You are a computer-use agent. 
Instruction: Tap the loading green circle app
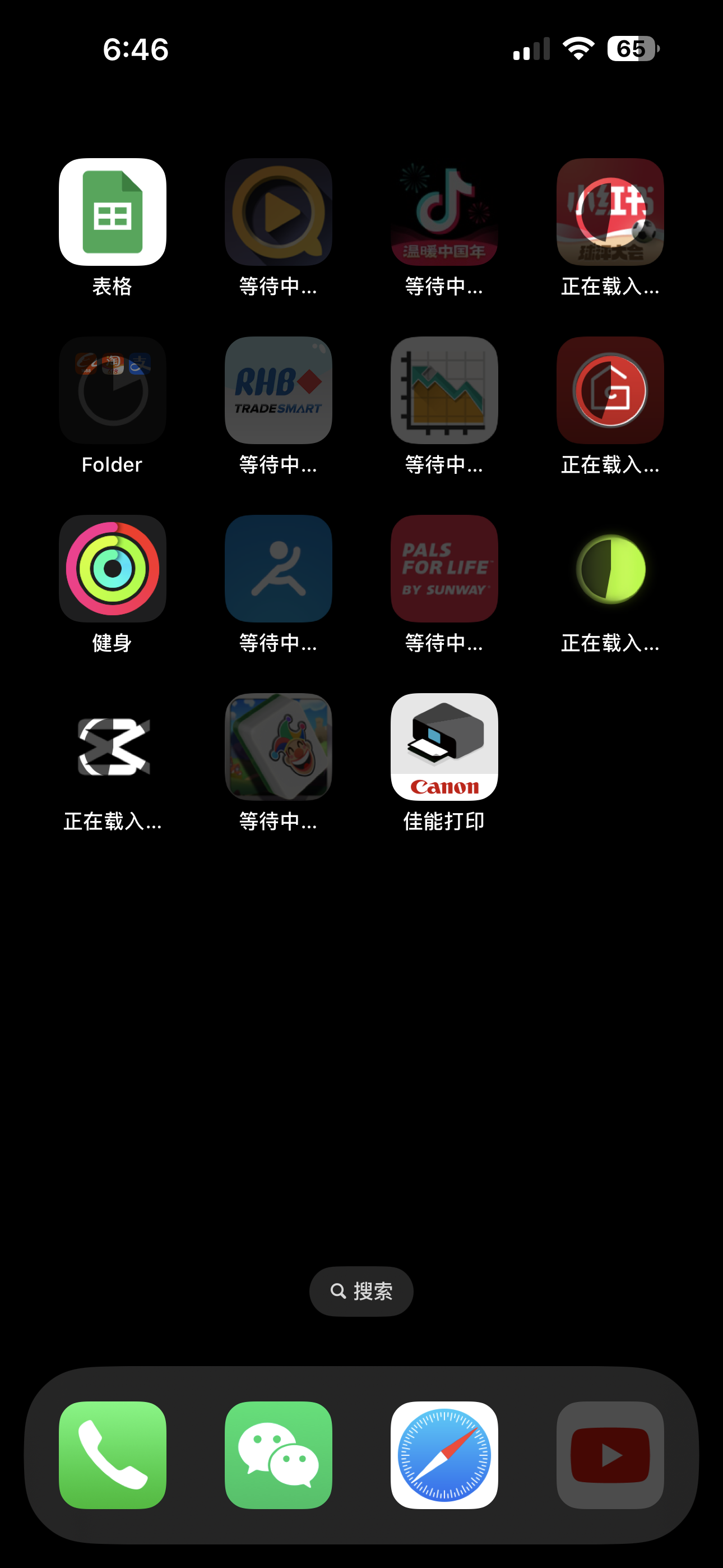coord(610,569)
